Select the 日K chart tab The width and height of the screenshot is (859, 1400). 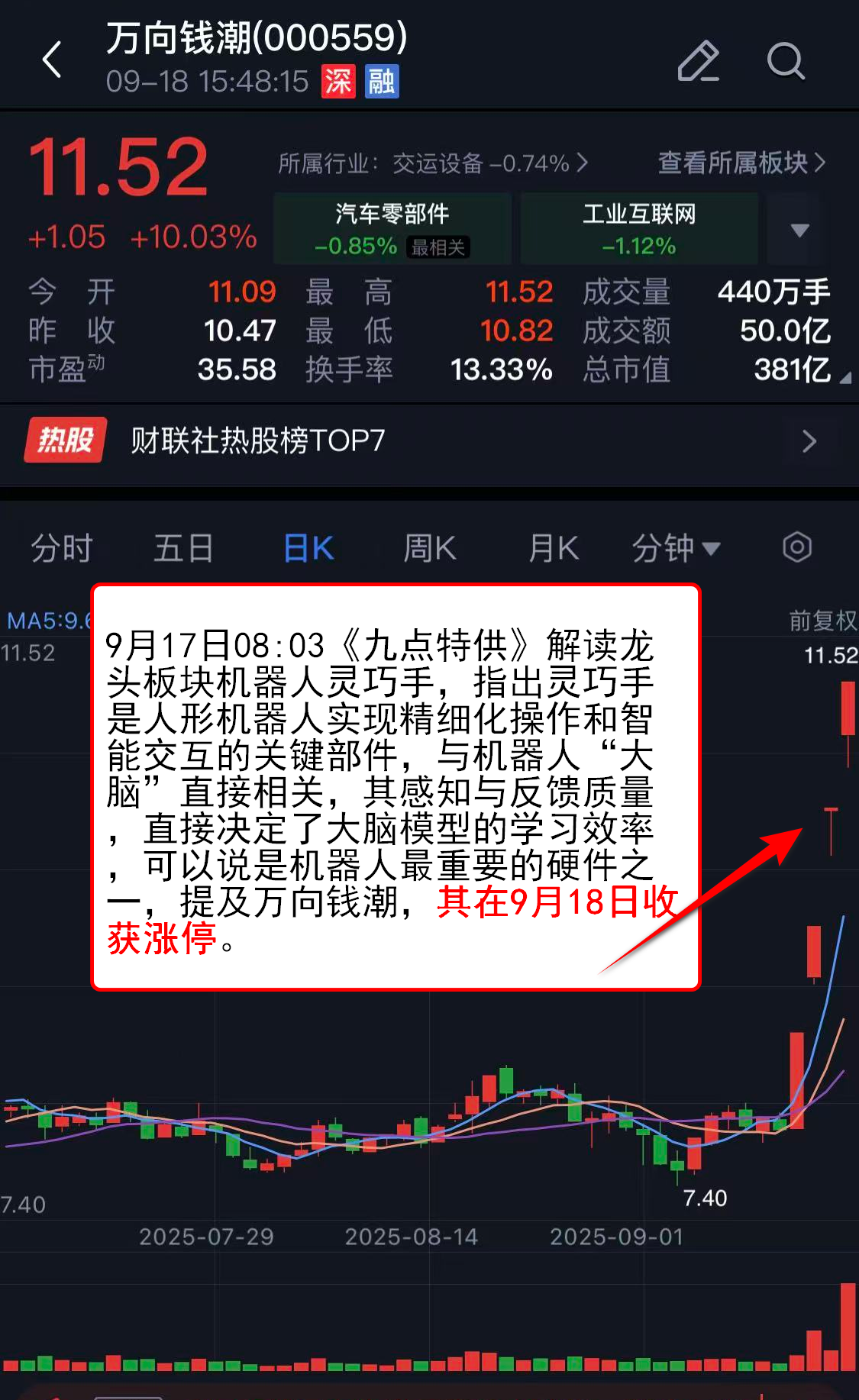[308, 548]
